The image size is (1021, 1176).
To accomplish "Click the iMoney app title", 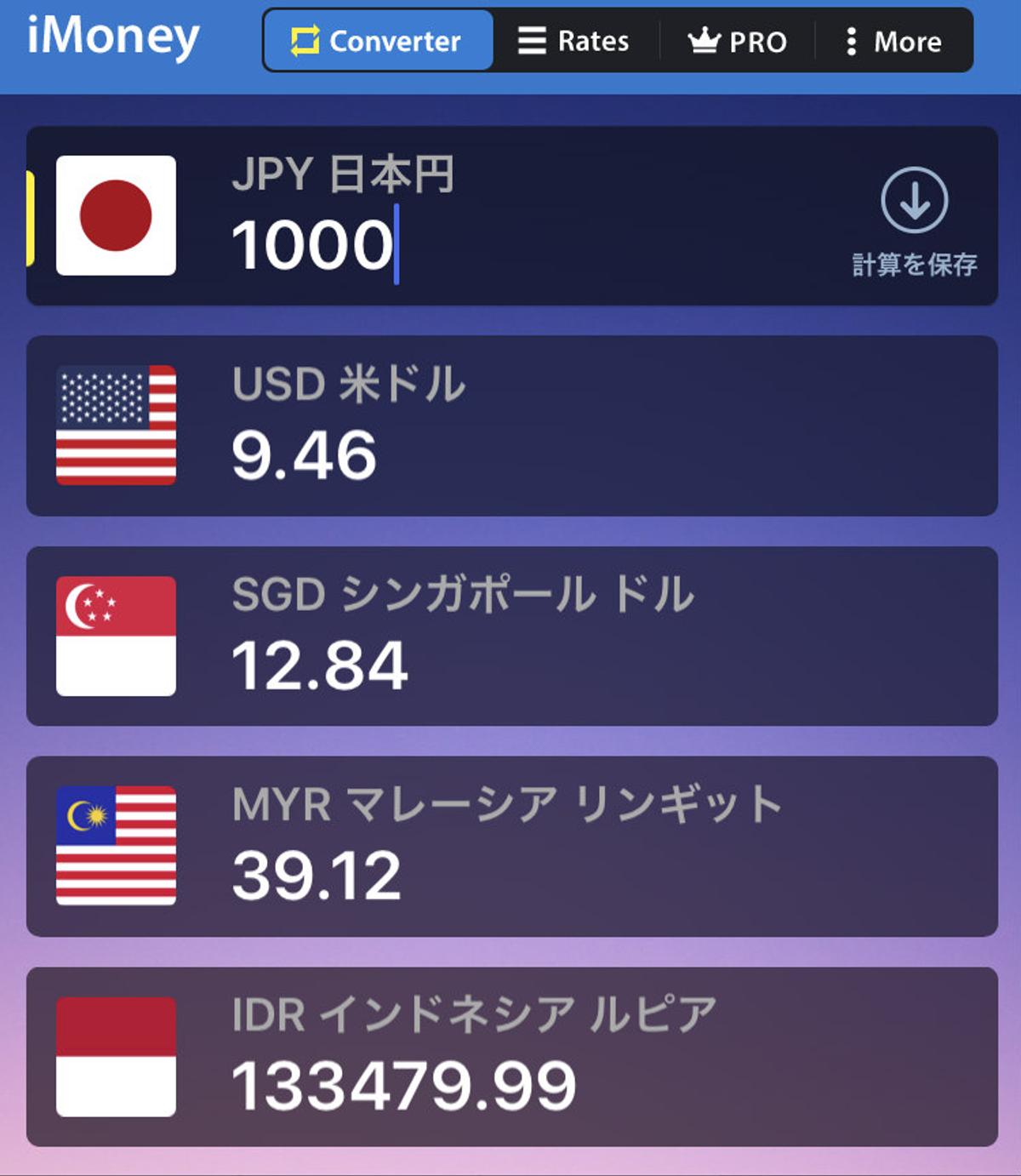I will 112,36.
